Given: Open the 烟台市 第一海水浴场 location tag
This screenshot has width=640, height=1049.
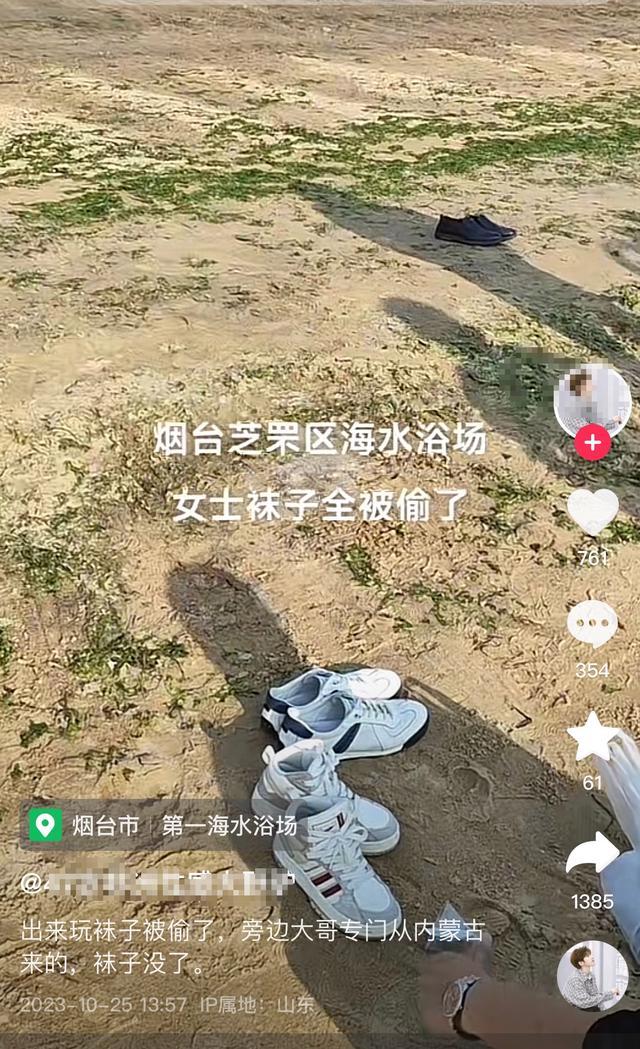Looking at the screenshot, I should [x=165, y=826].
